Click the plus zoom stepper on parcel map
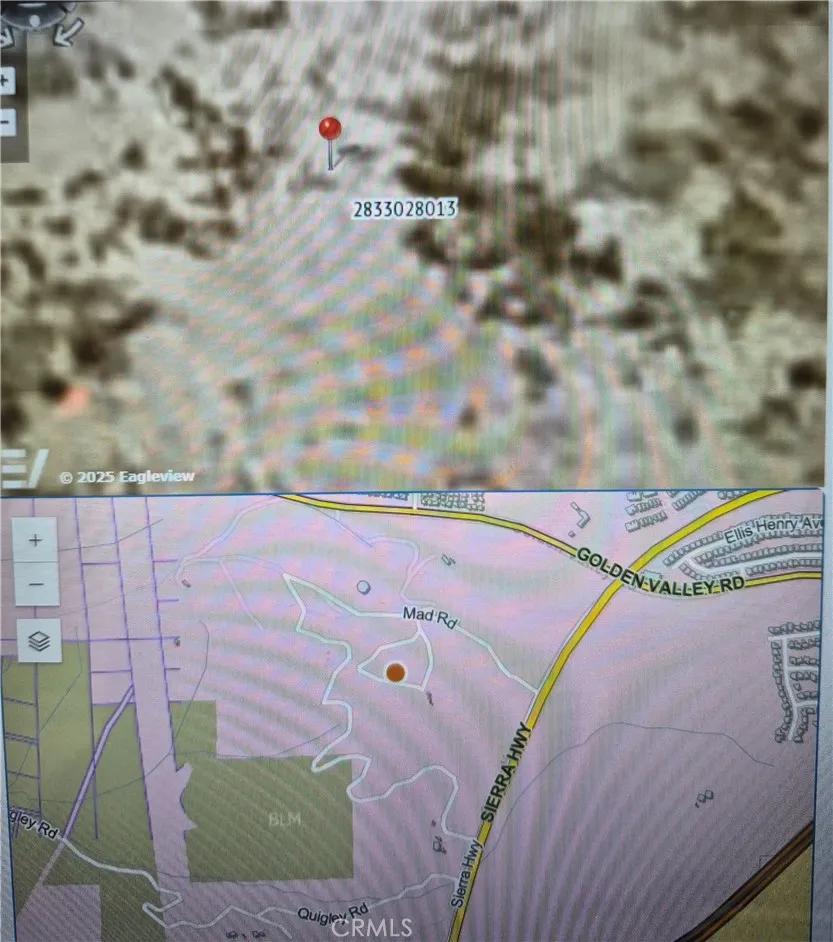 tap(36, 540)
